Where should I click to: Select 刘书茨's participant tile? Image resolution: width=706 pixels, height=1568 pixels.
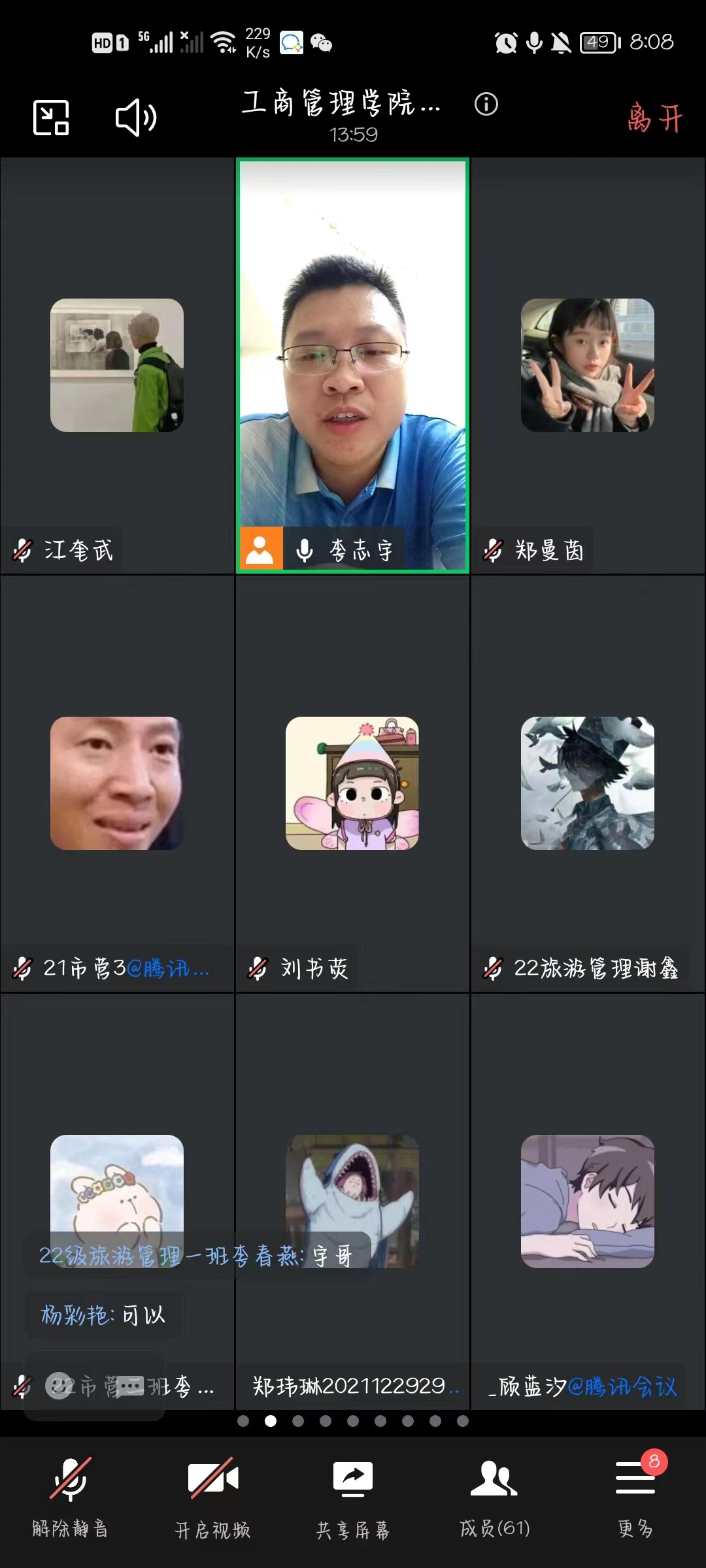coord(352,784)
